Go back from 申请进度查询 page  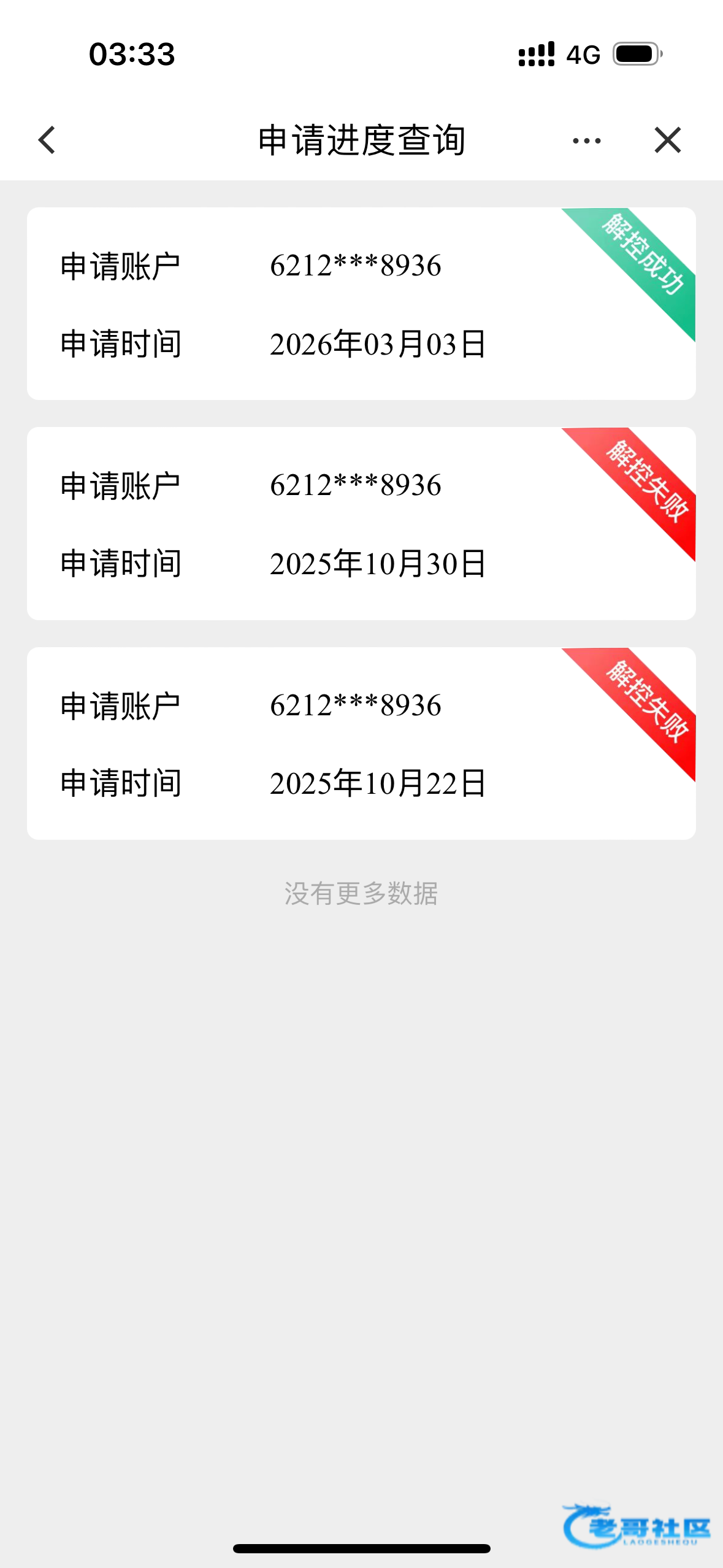point(47,140)
